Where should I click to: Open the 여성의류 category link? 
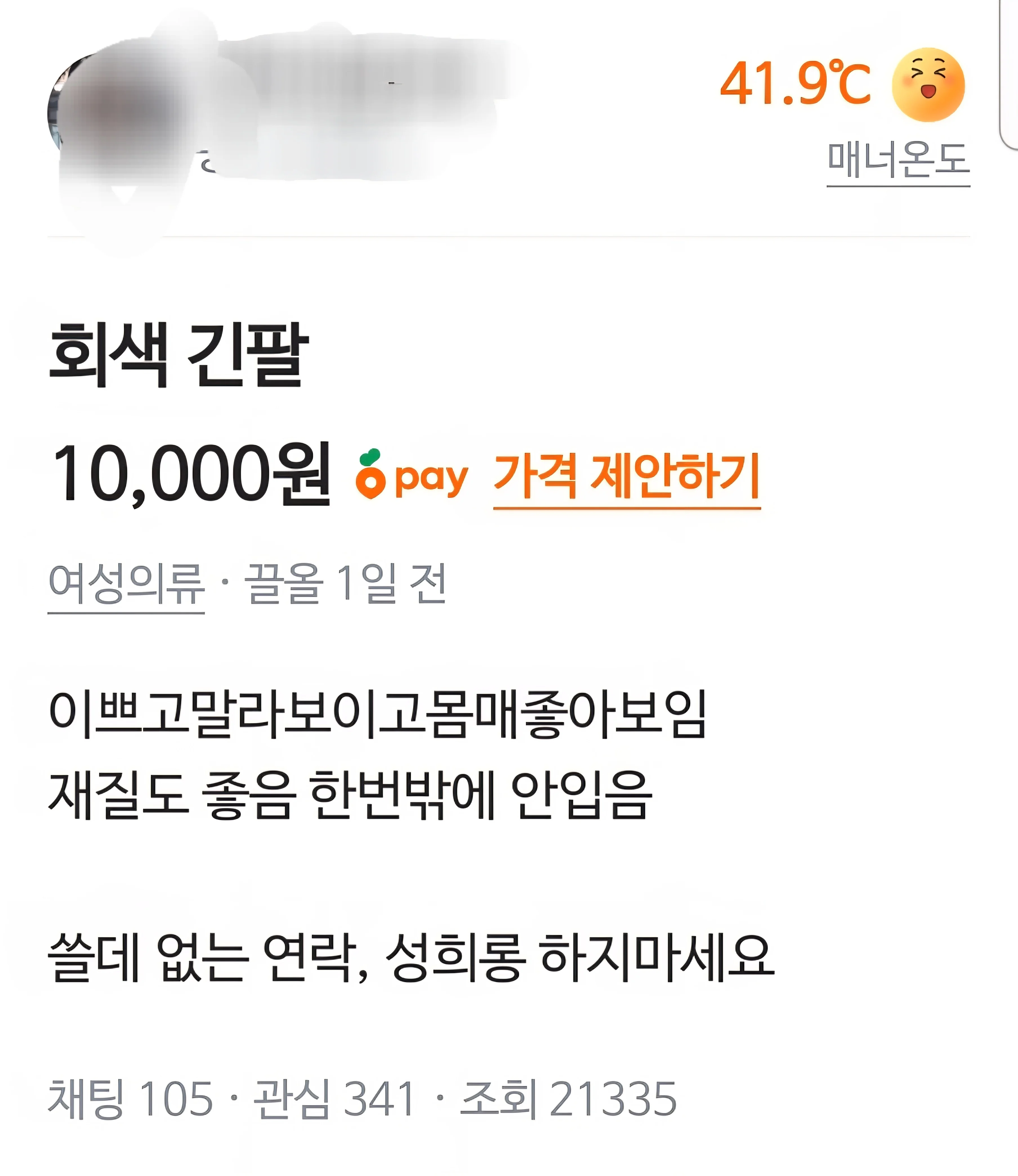tap(126, 584)
